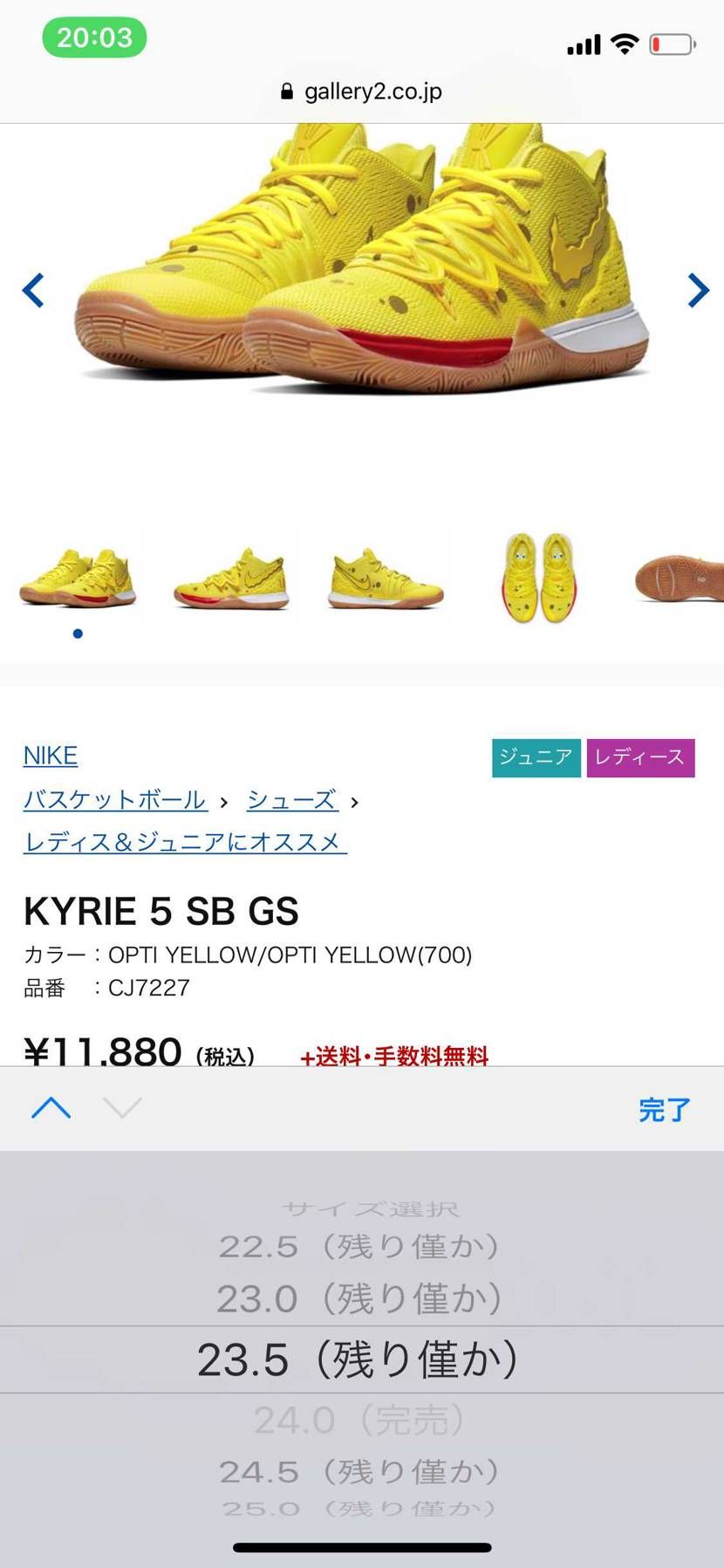Show the next product image
This screenshot has width=724, height=1568.
coord(698,291)
